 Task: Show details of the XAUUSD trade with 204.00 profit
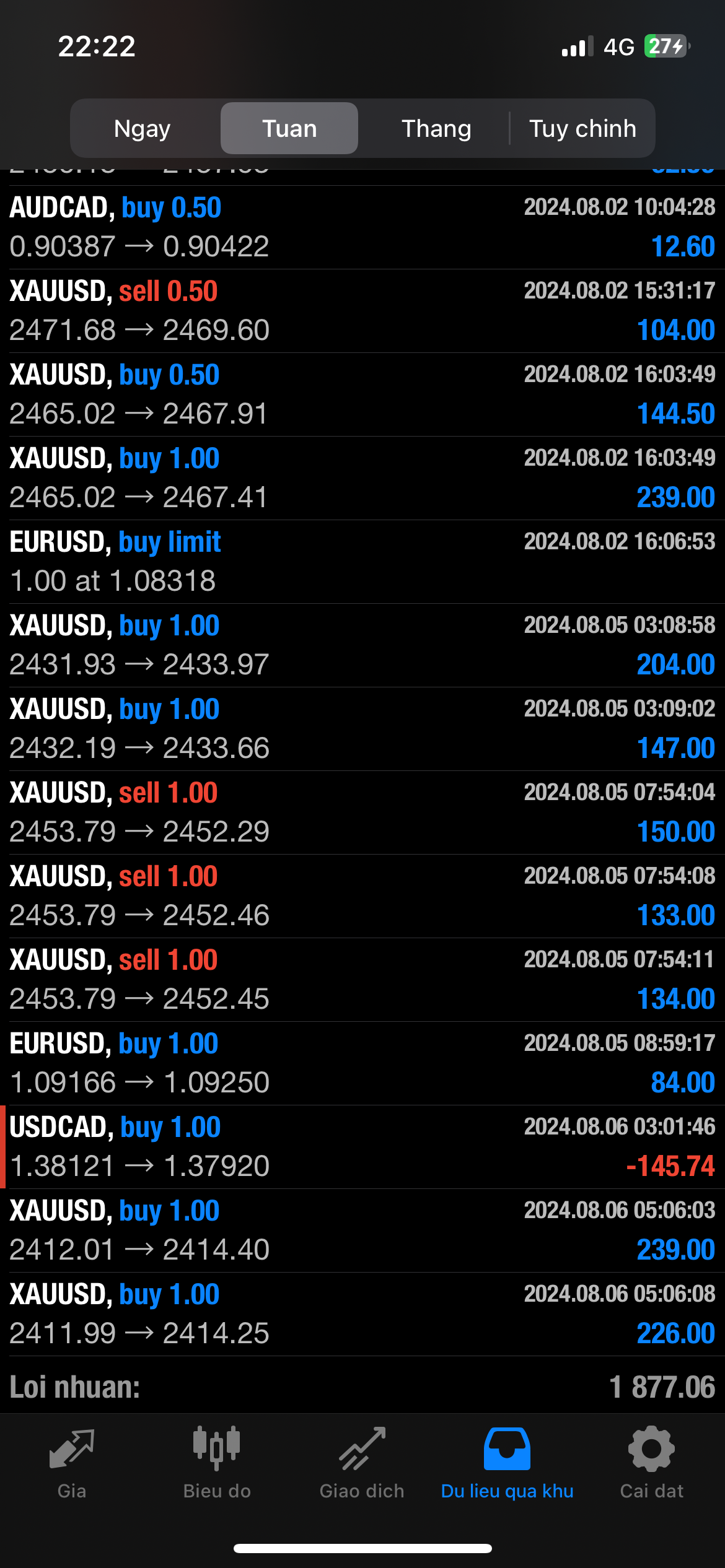(x=362, y=645)
